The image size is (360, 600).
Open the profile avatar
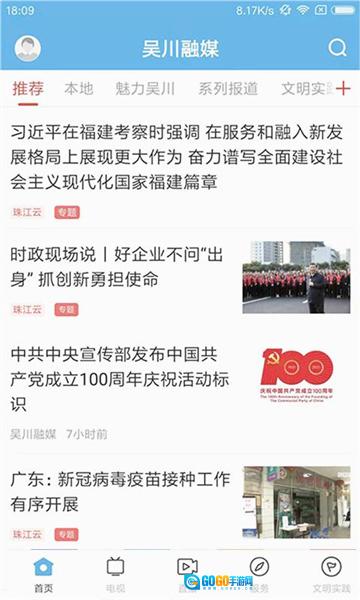[28, 49]
